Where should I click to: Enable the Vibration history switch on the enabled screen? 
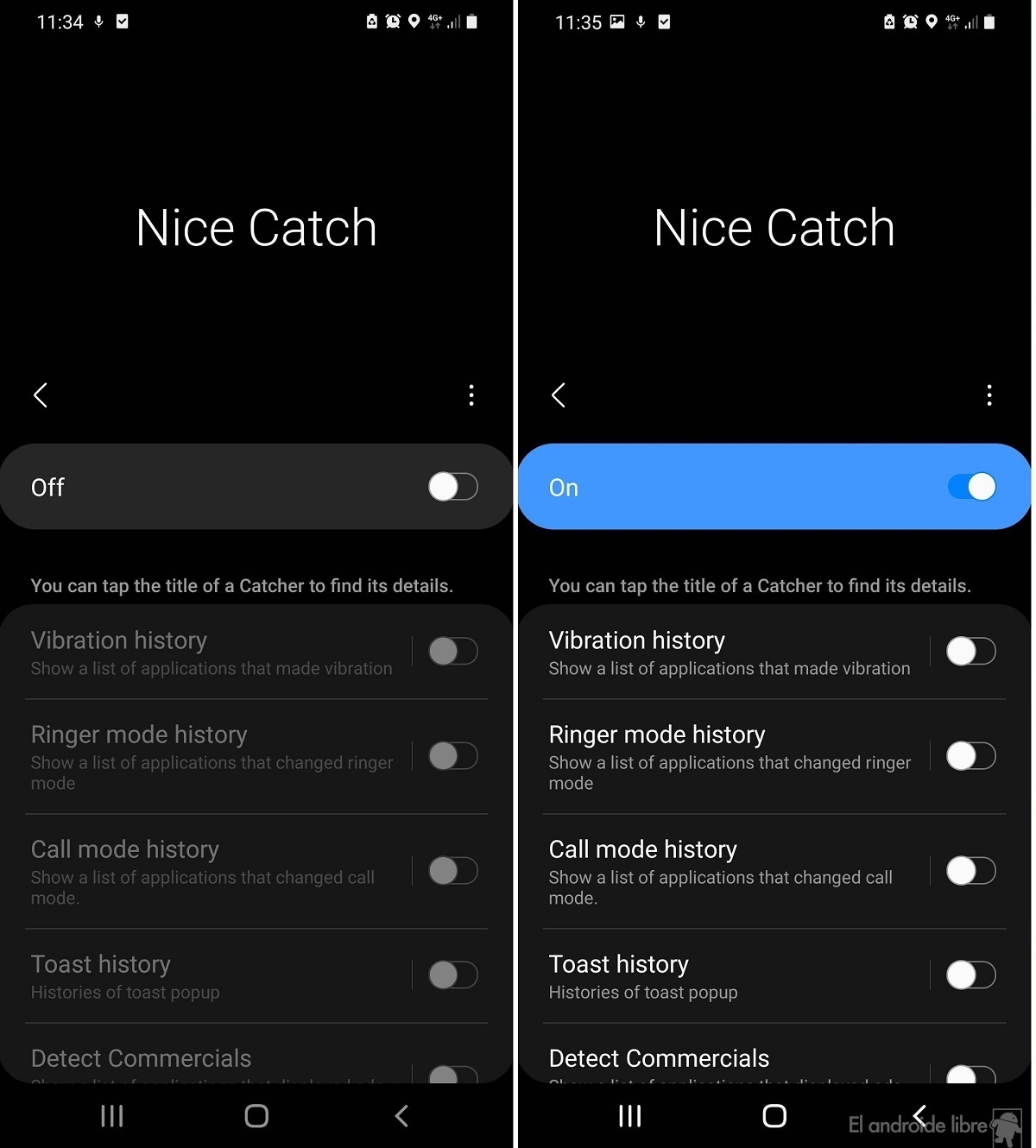point(970,652)
